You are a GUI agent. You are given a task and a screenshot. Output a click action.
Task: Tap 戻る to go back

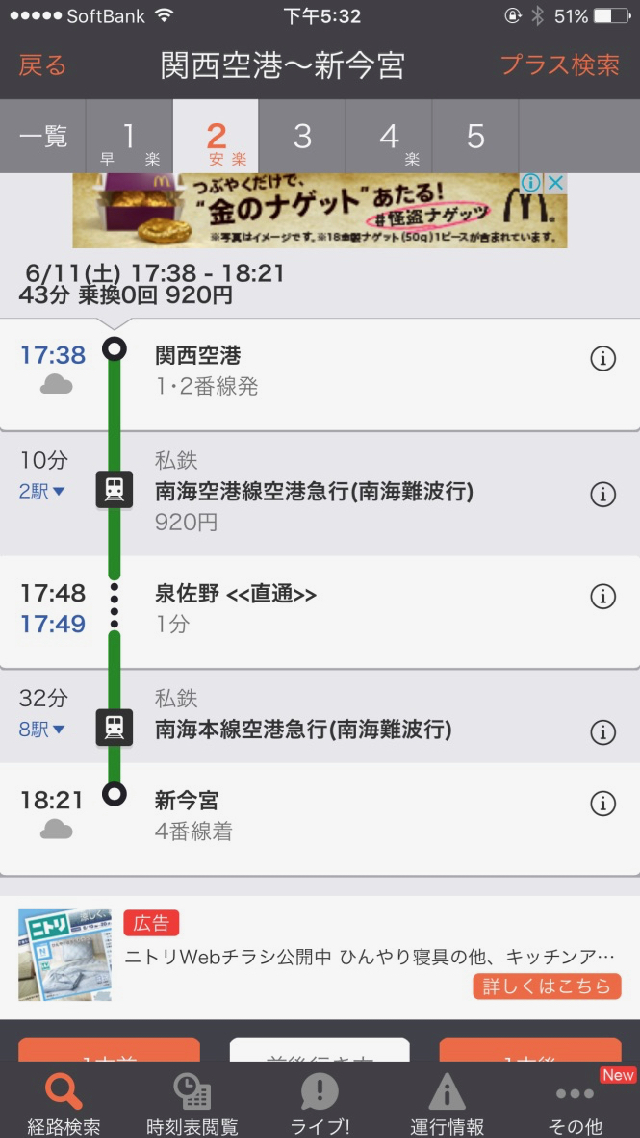coord(42,66)
